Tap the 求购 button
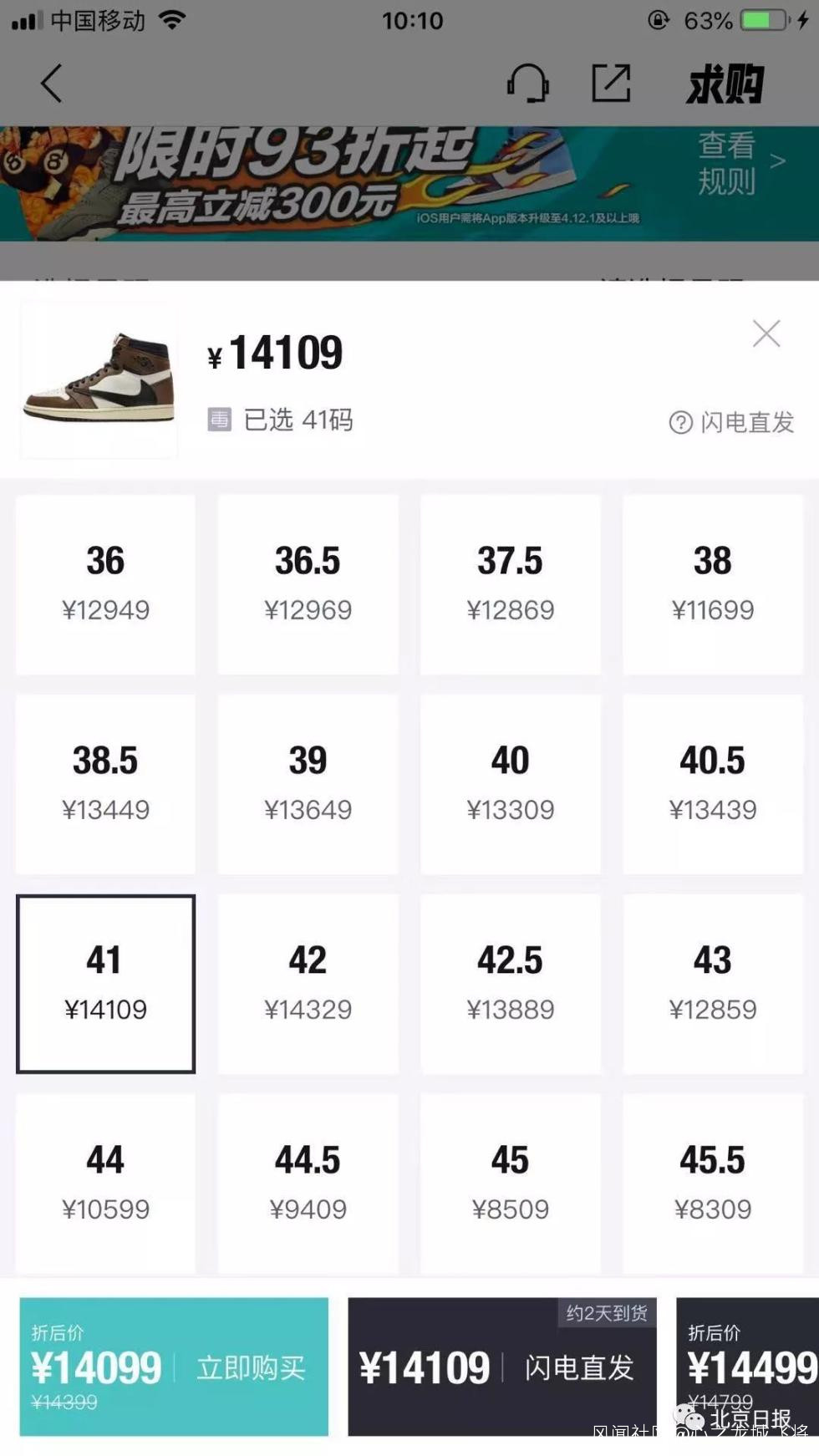The image size is (819, 1456). 725,84
